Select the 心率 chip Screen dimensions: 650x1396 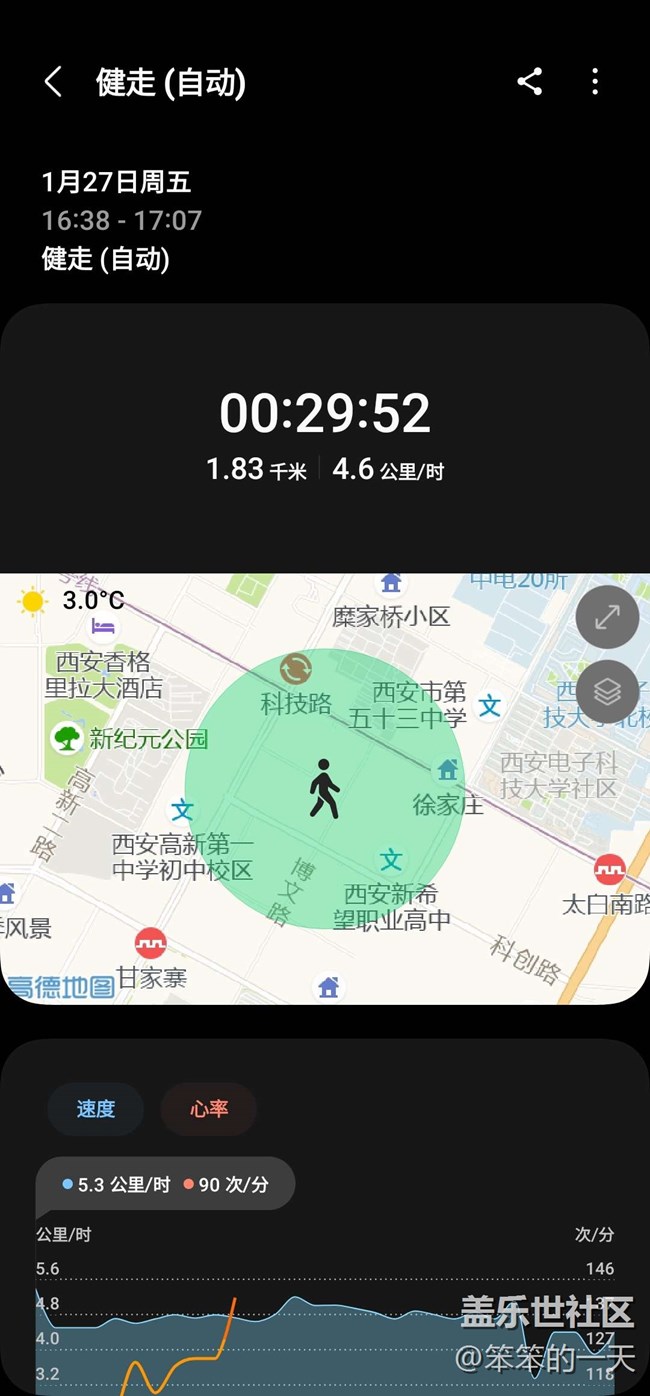tap(209, 1109)
